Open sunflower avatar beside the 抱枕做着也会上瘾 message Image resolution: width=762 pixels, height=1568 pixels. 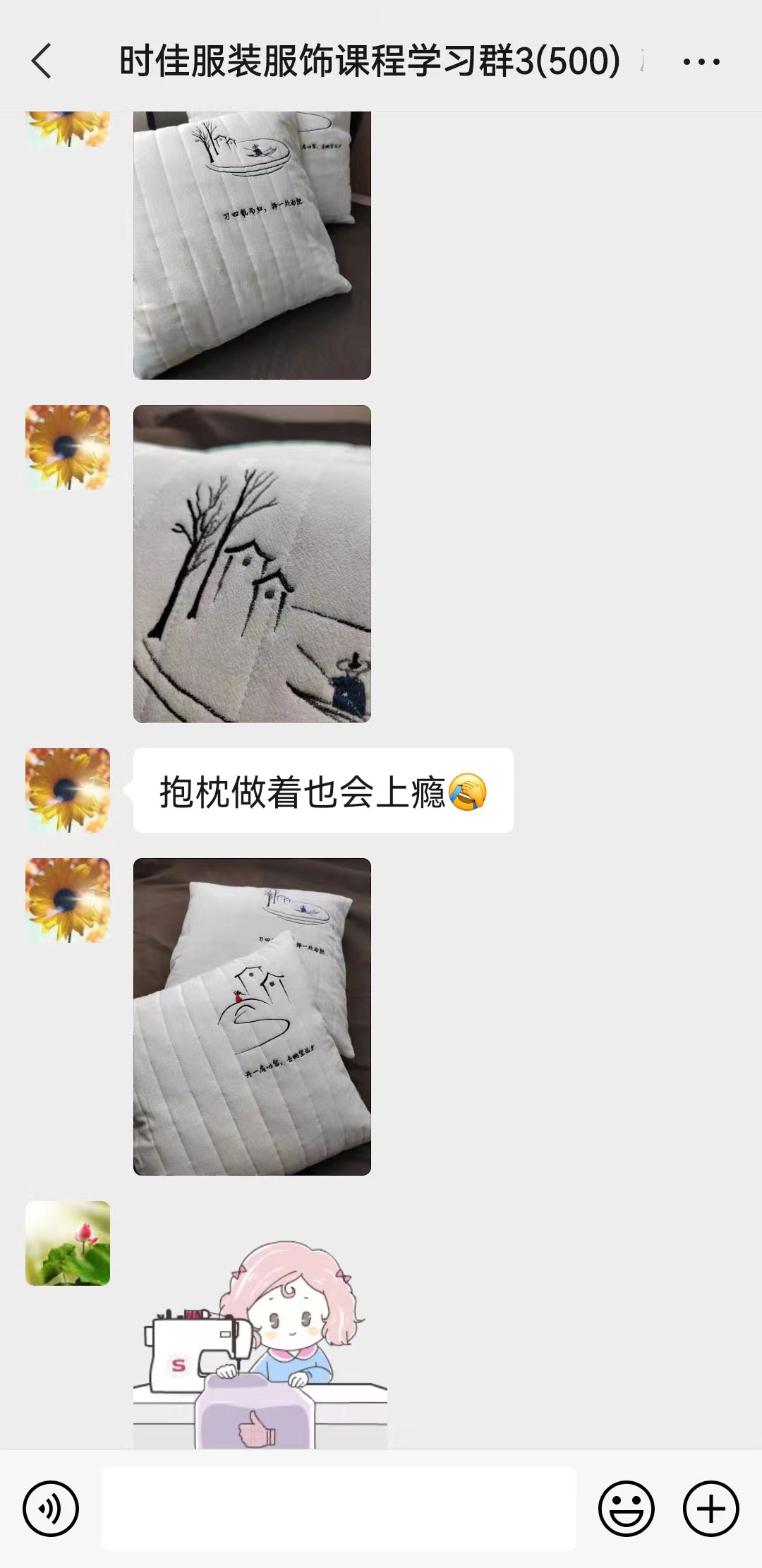pos(68,790)
